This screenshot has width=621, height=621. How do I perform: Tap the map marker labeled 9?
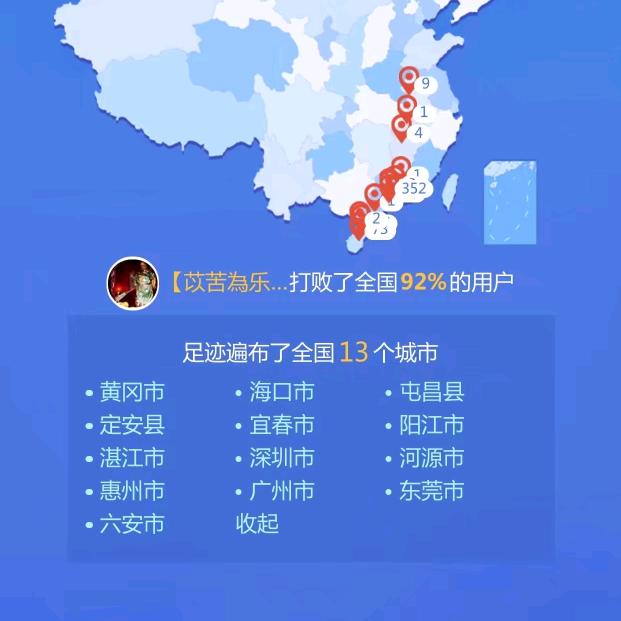408,80
